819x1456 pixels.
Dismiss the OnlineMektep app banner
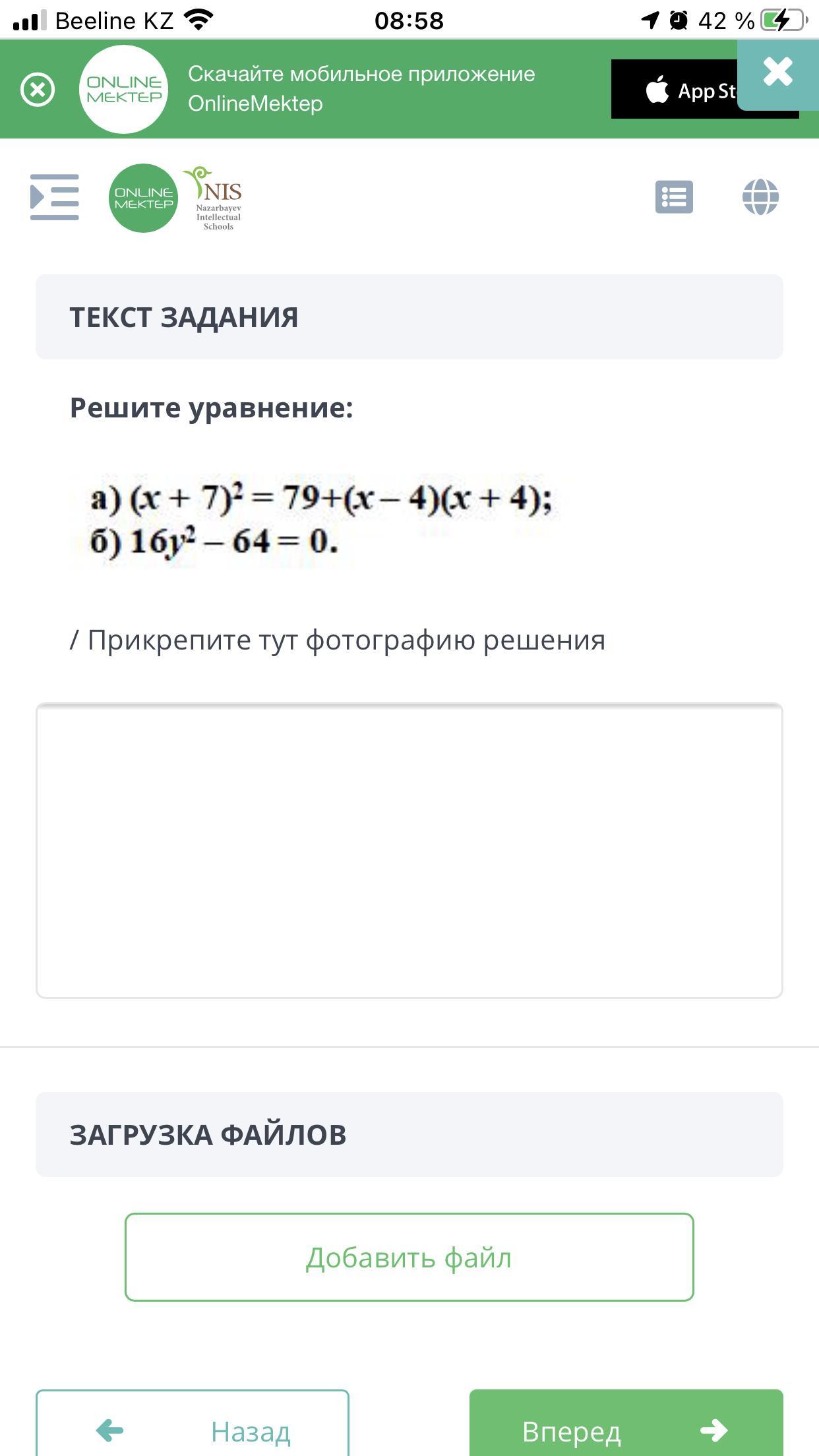point(38,90)
